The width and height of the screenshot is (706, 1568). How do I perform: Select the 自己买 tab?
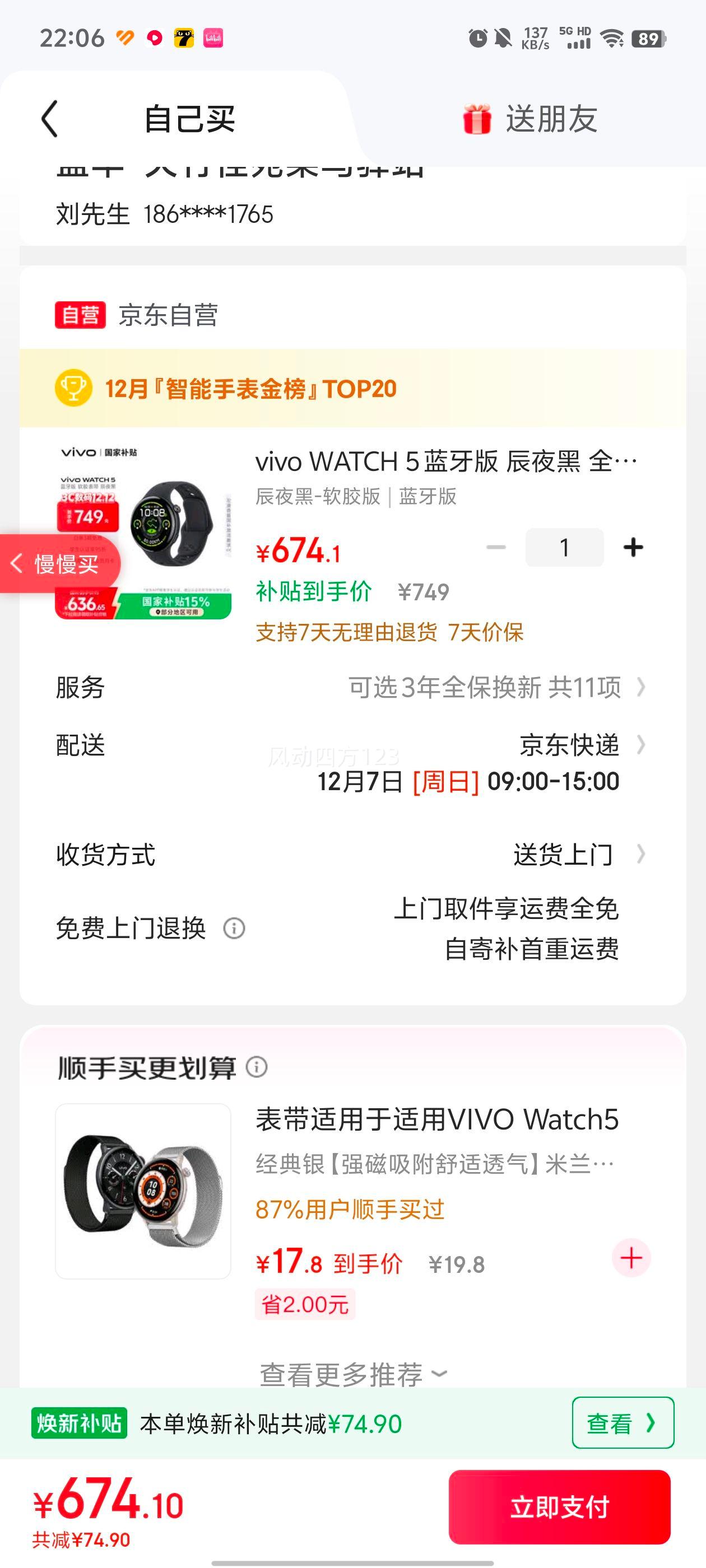click(x=190, y=119)
